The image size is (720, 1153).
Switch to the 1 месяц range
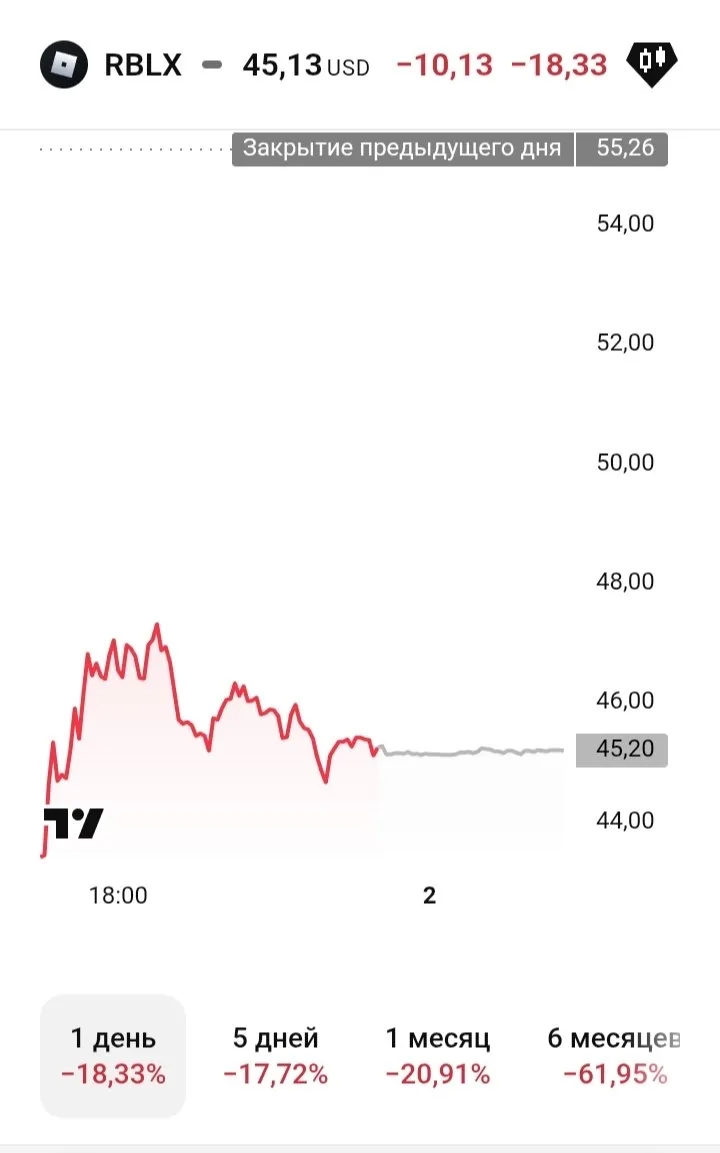tap(438, 1056)
